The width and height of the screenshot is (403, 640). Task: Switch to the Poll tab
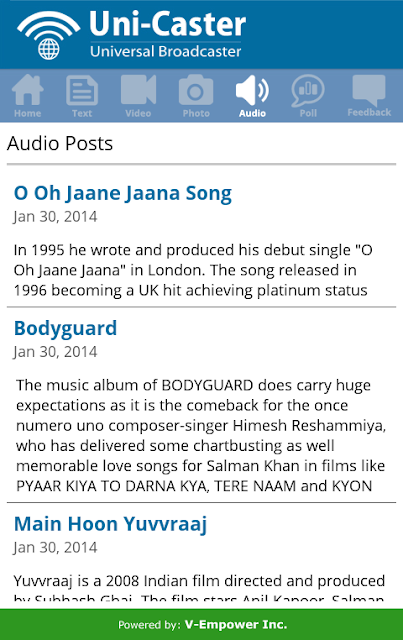308,96
